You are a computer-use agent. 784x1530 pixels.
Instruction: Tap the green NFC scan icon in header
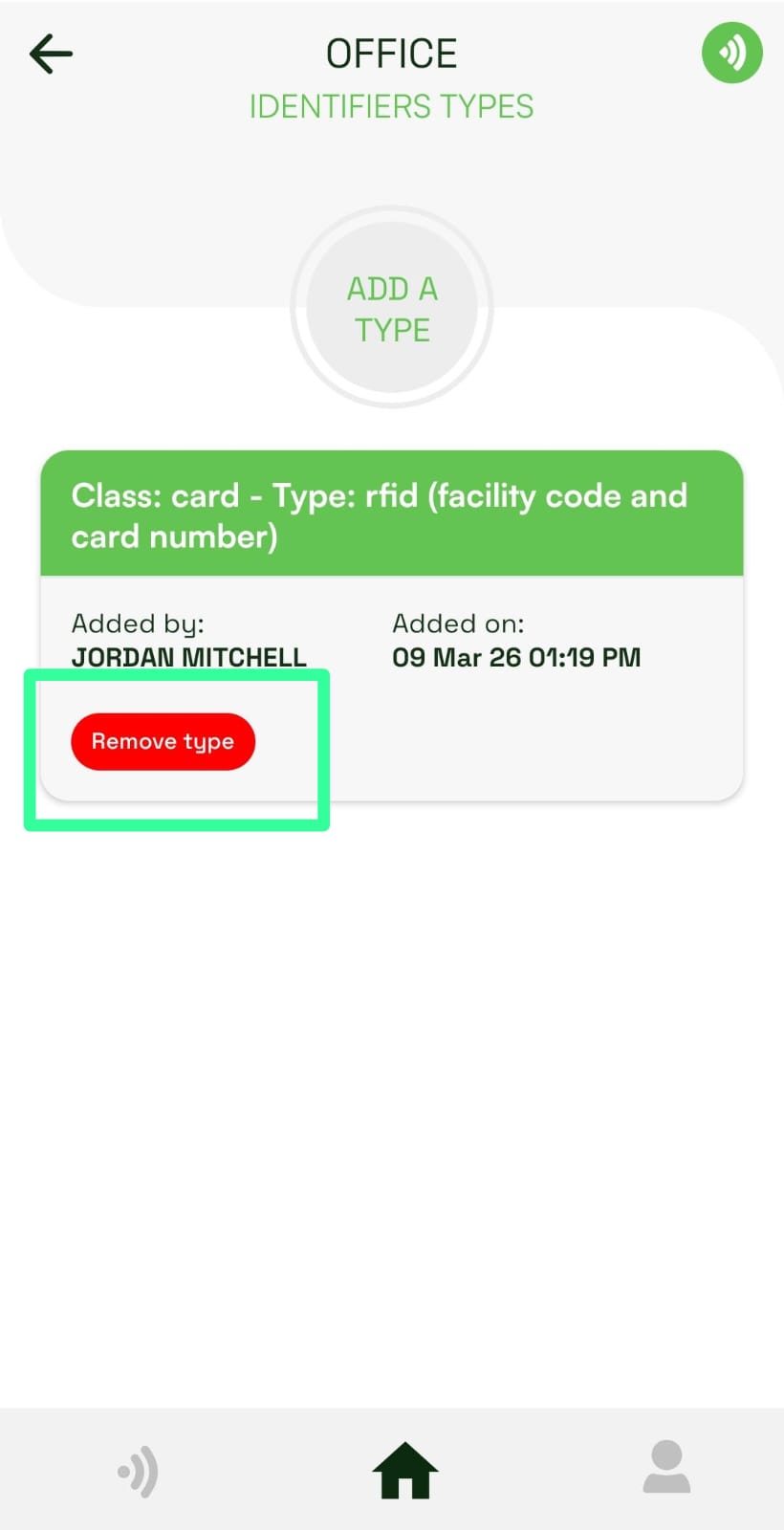[x=731, y=53]
